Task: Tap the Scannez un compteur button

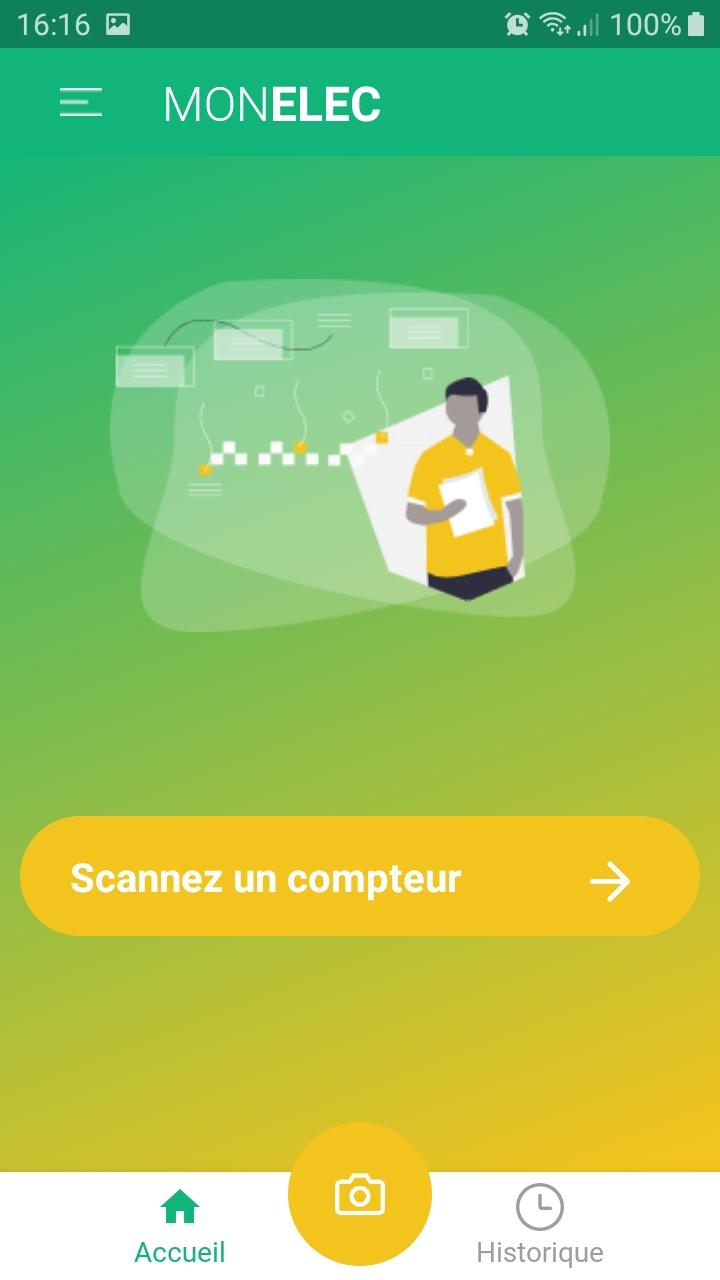Action: (x=360, y=876)
